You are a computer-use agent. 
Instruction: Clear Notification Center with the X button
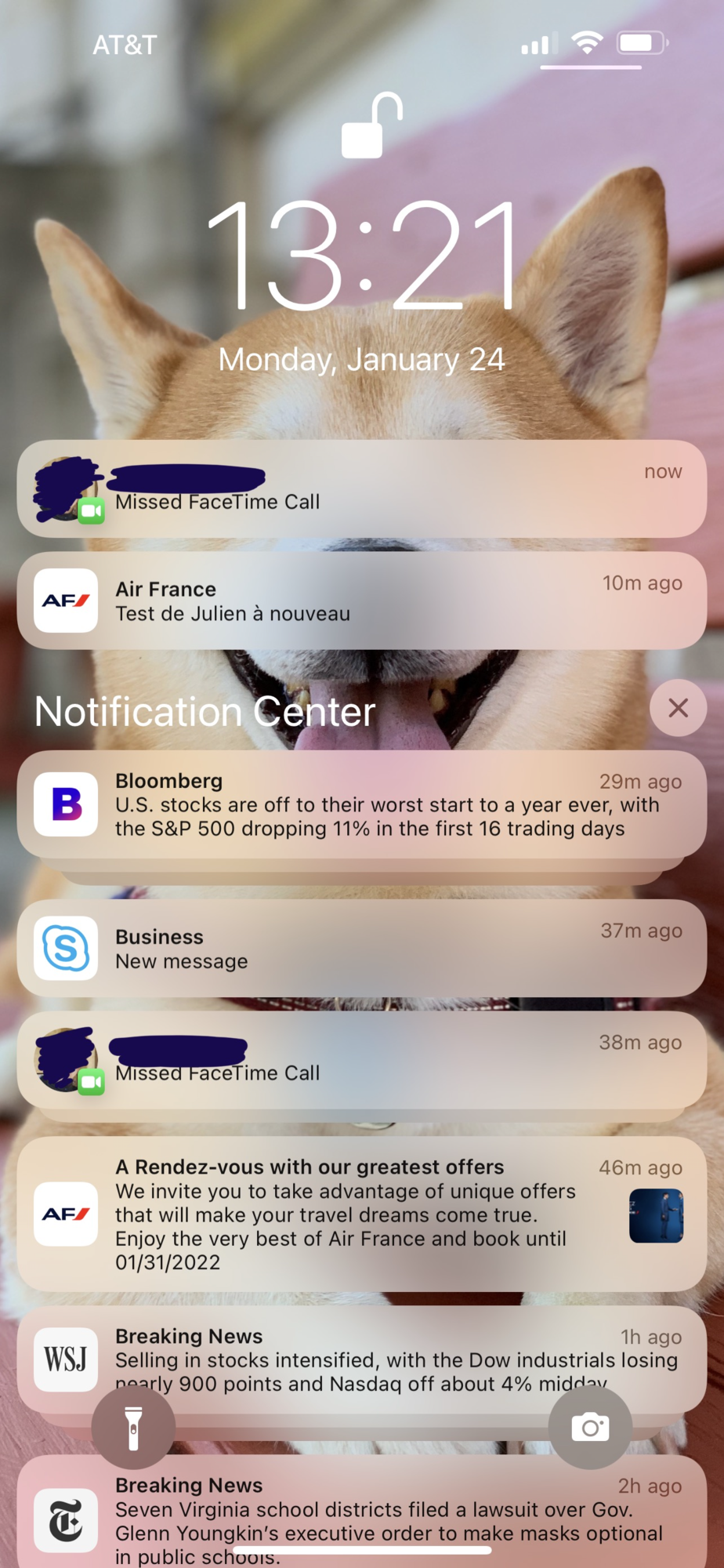[678, 708]
